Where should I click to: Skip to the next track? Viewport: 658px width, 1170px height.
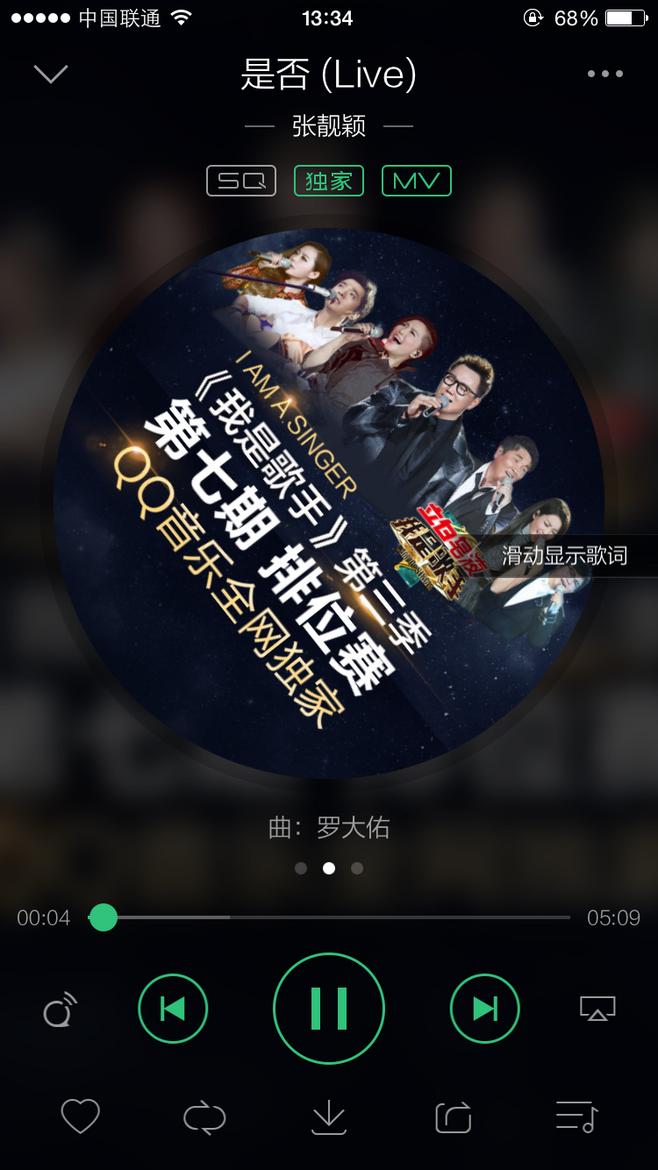point(485,1009)
